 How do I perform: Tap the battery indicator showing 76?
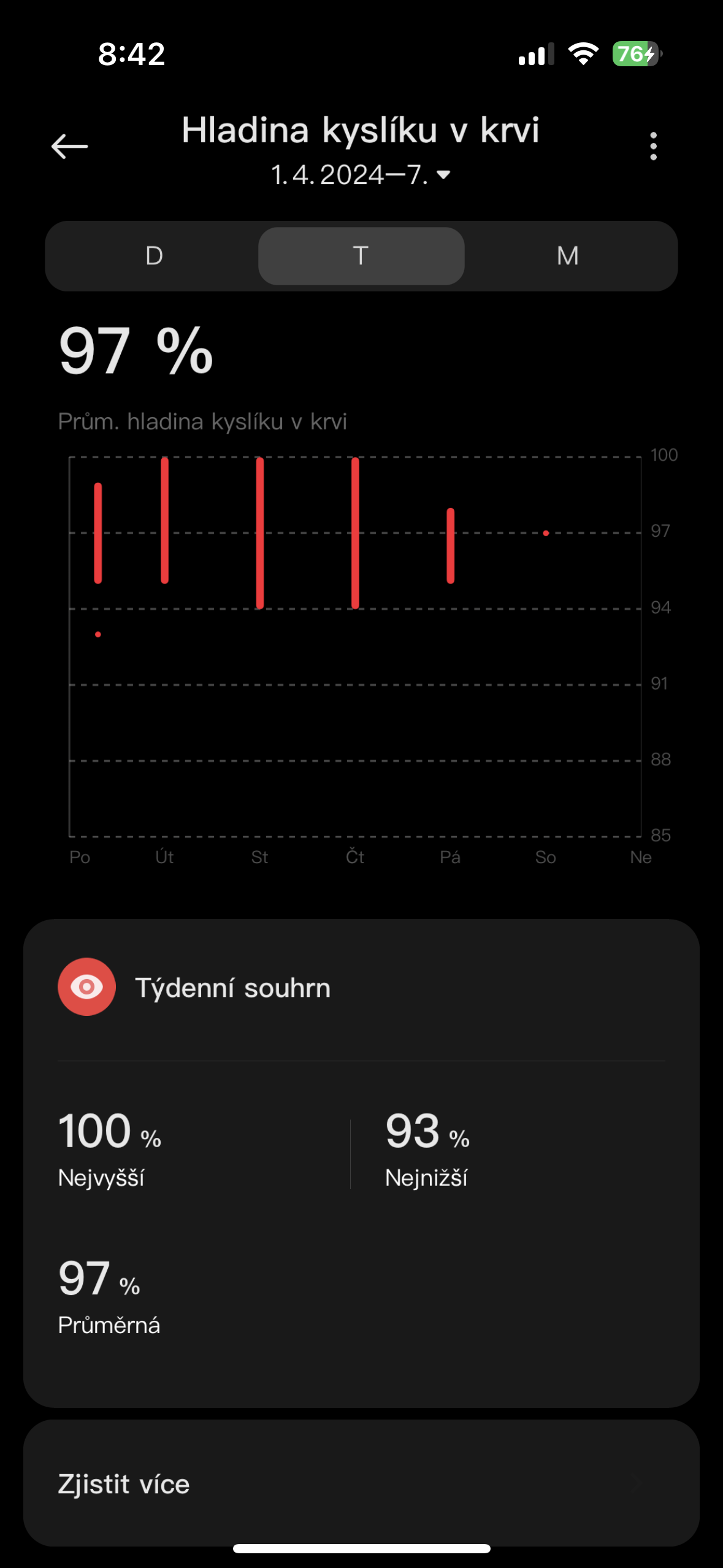click(x=634, y=55)
